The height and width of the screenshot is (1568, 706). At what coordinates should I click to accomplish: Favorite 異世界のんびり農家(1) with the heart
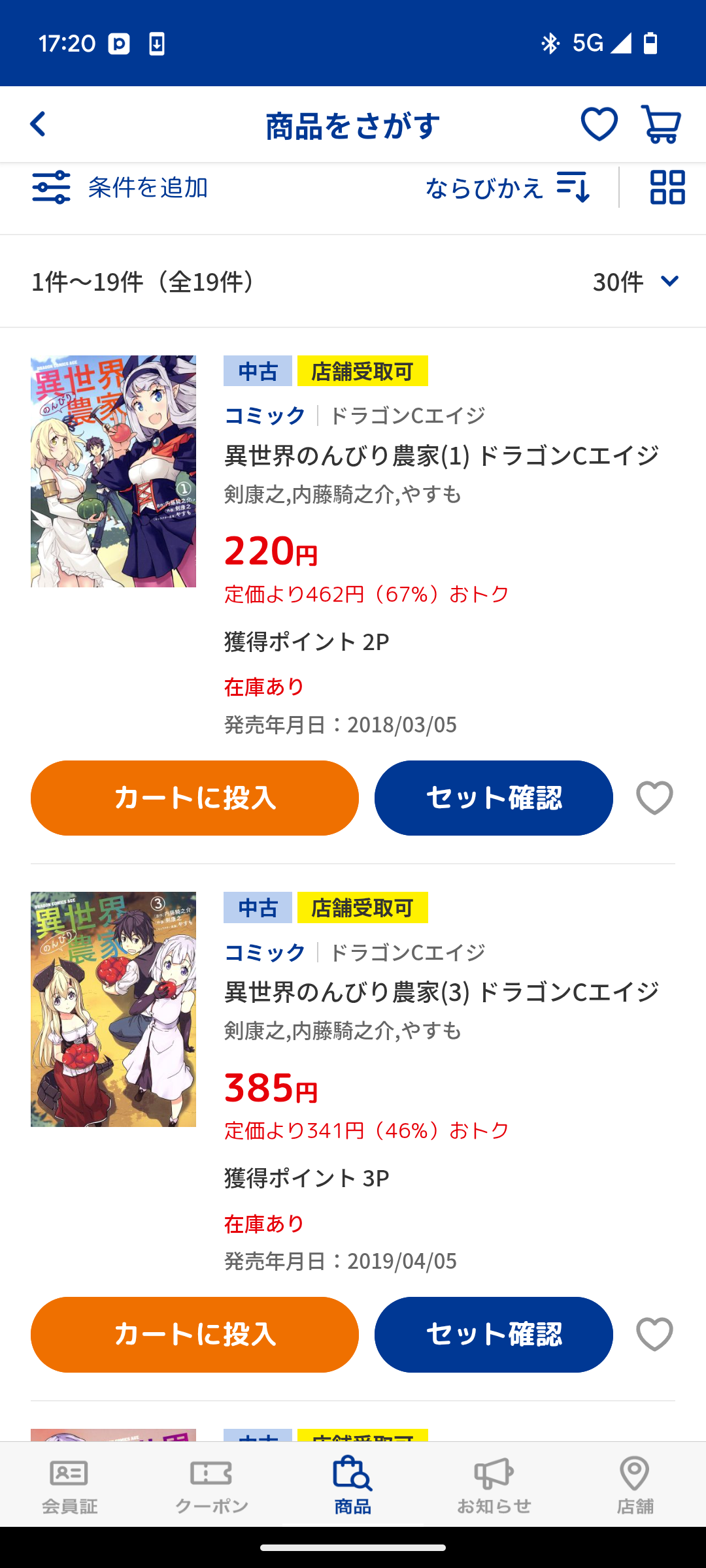pyautogui.click(x=654, y=798)
